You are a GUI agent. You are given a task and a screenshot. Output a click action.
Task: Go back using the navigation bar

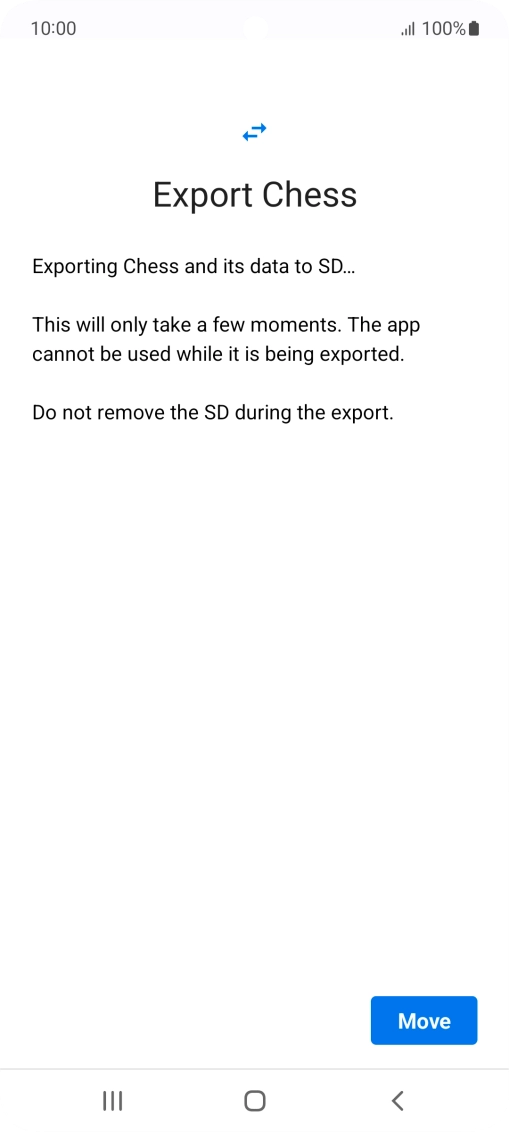click(397, 1100)
